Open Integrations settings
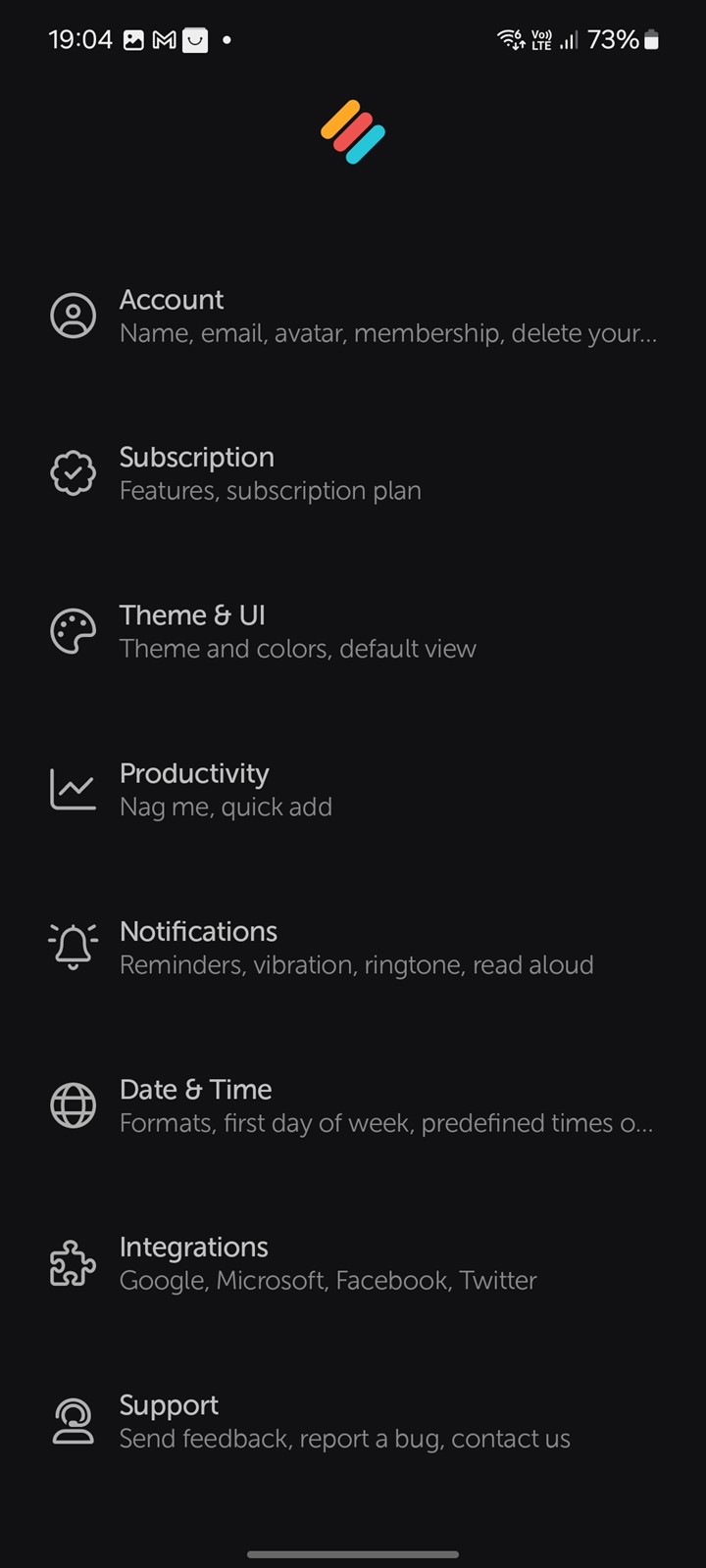Image resolution: width=706 pixels, height=1568 pixels. pyautogui.click(x=353, y=1263)
